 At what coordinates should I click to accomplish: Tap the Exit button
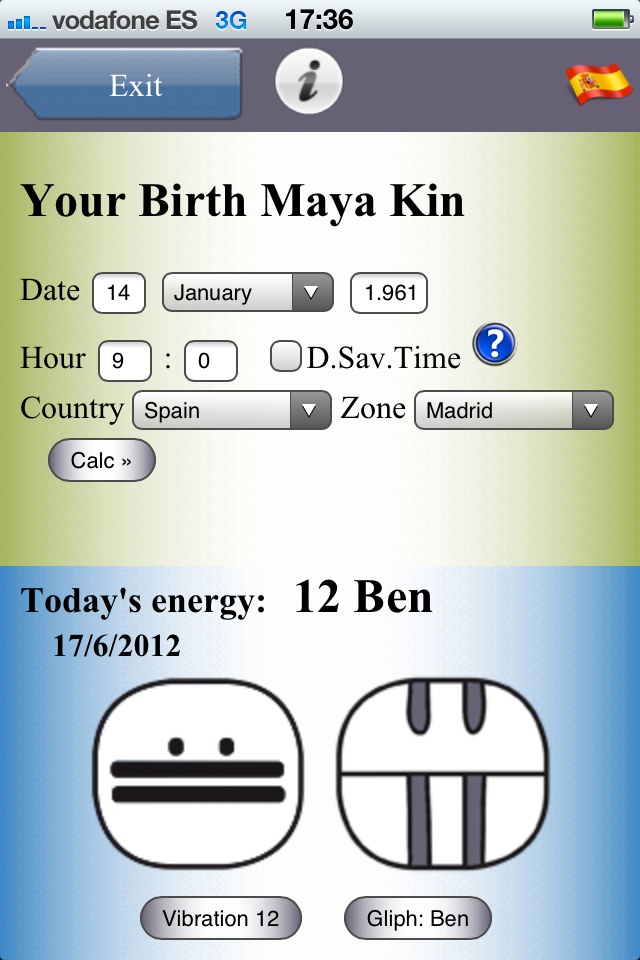[x=128, y=86]
